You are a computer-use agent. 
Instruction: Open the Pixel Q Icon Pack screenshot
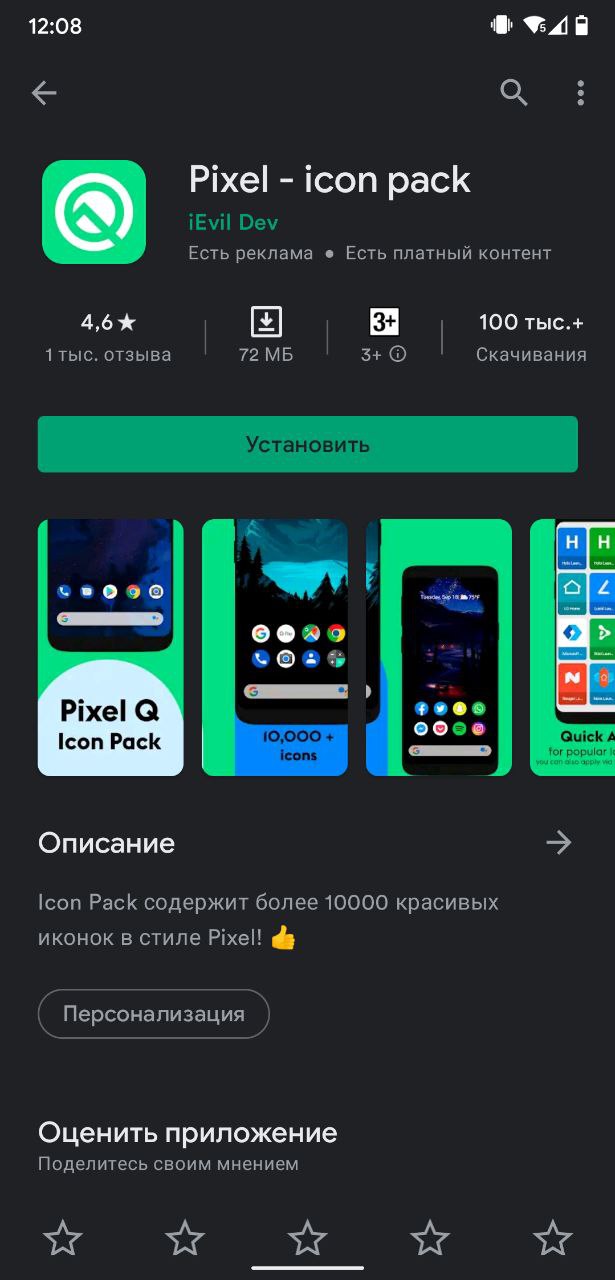pyautogui.click(x=111, y=633)
